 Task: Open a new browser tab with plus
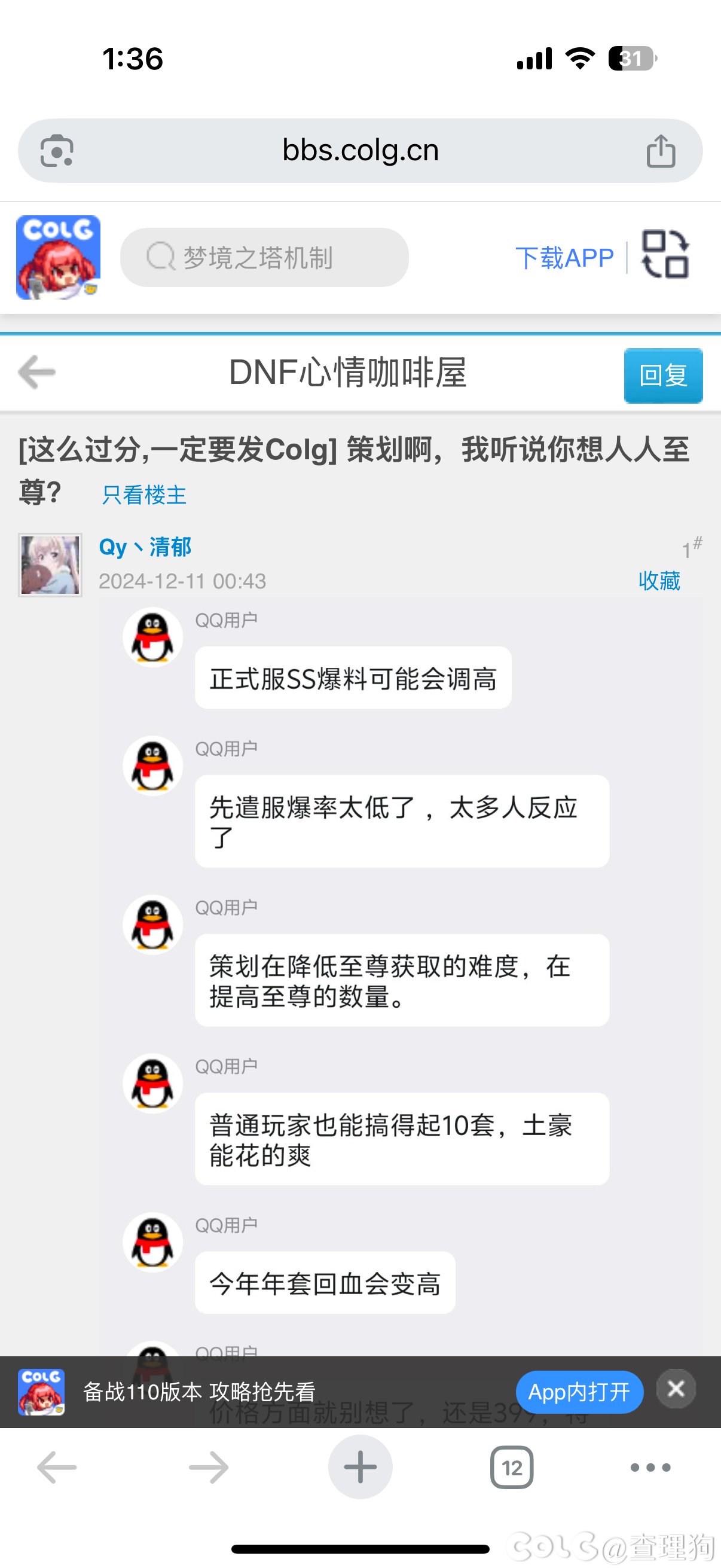(x=360, y=1467)
